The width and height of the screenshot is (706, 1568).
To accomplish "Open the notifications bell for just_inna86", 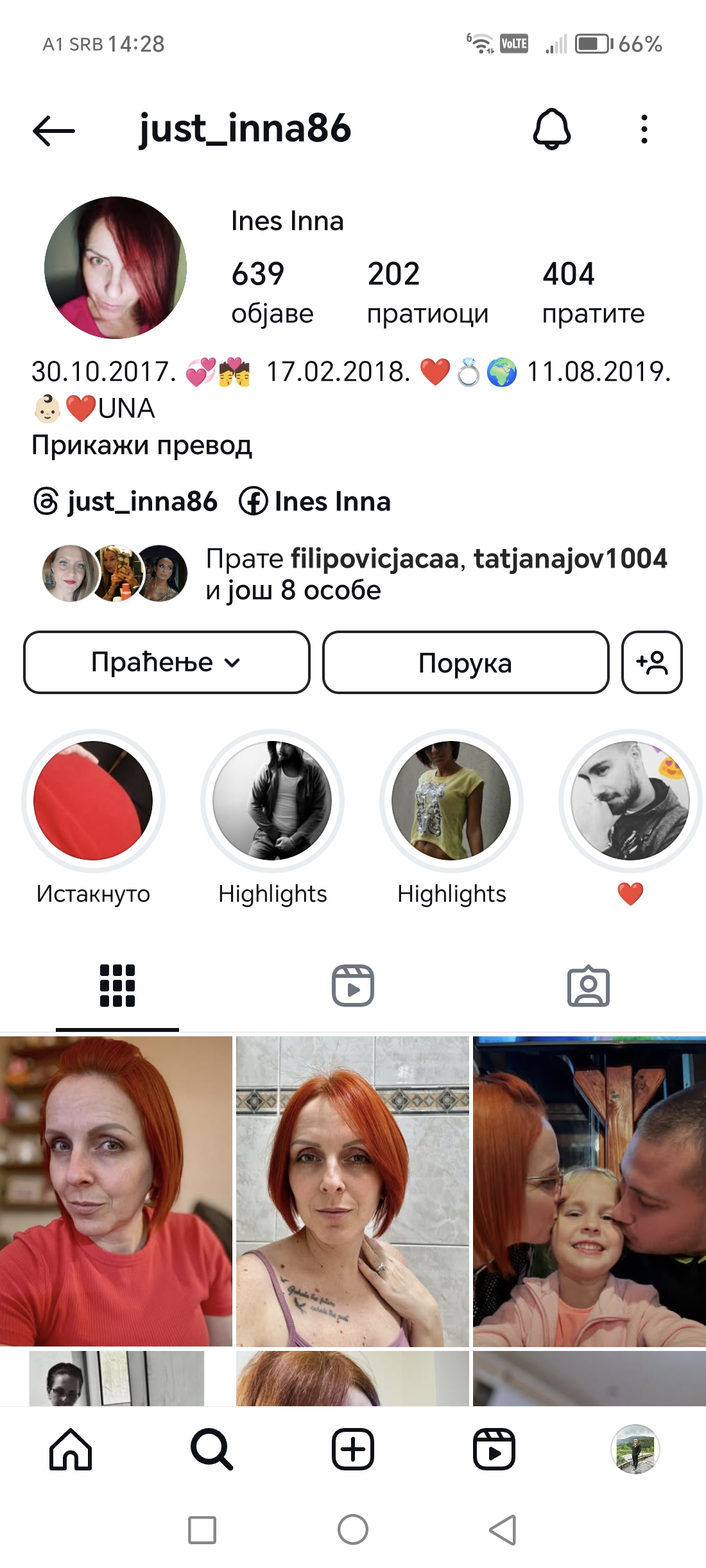I will pos(552,129).
